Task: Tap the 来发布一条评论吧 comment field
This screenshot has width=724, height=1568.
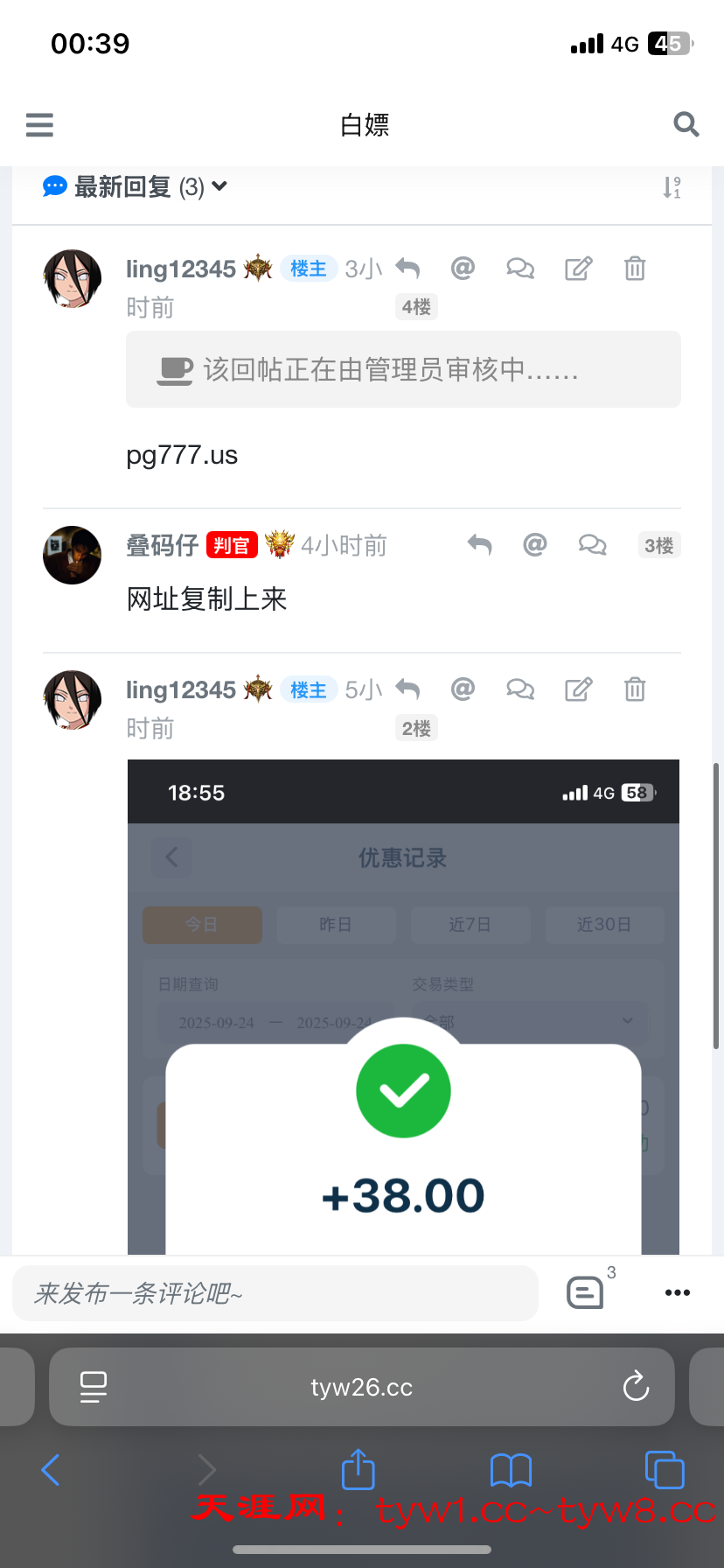Action: click(275, 1292)
